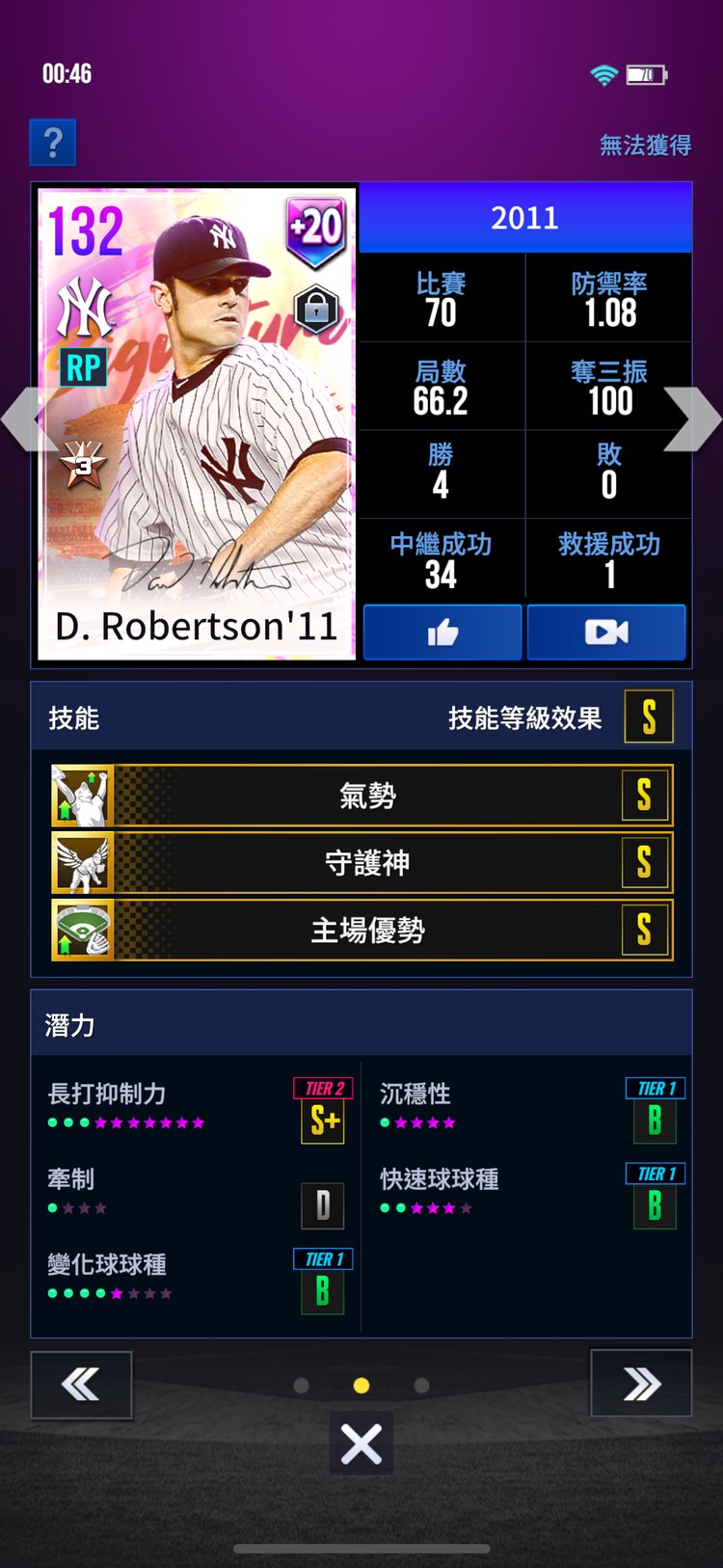Open the question mark help button
This screenshot has height=1568, width=723.
point(53,144)
